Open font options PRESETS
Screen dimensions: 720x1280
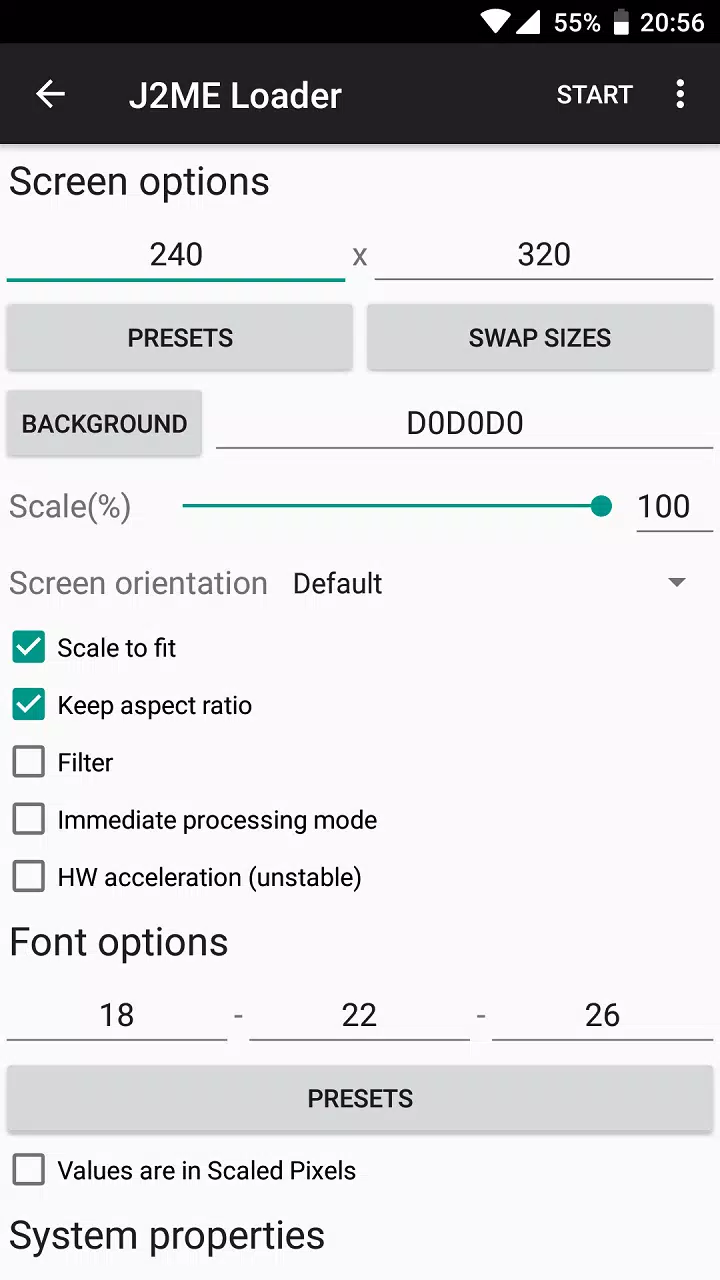click(x=360, y=1099)
